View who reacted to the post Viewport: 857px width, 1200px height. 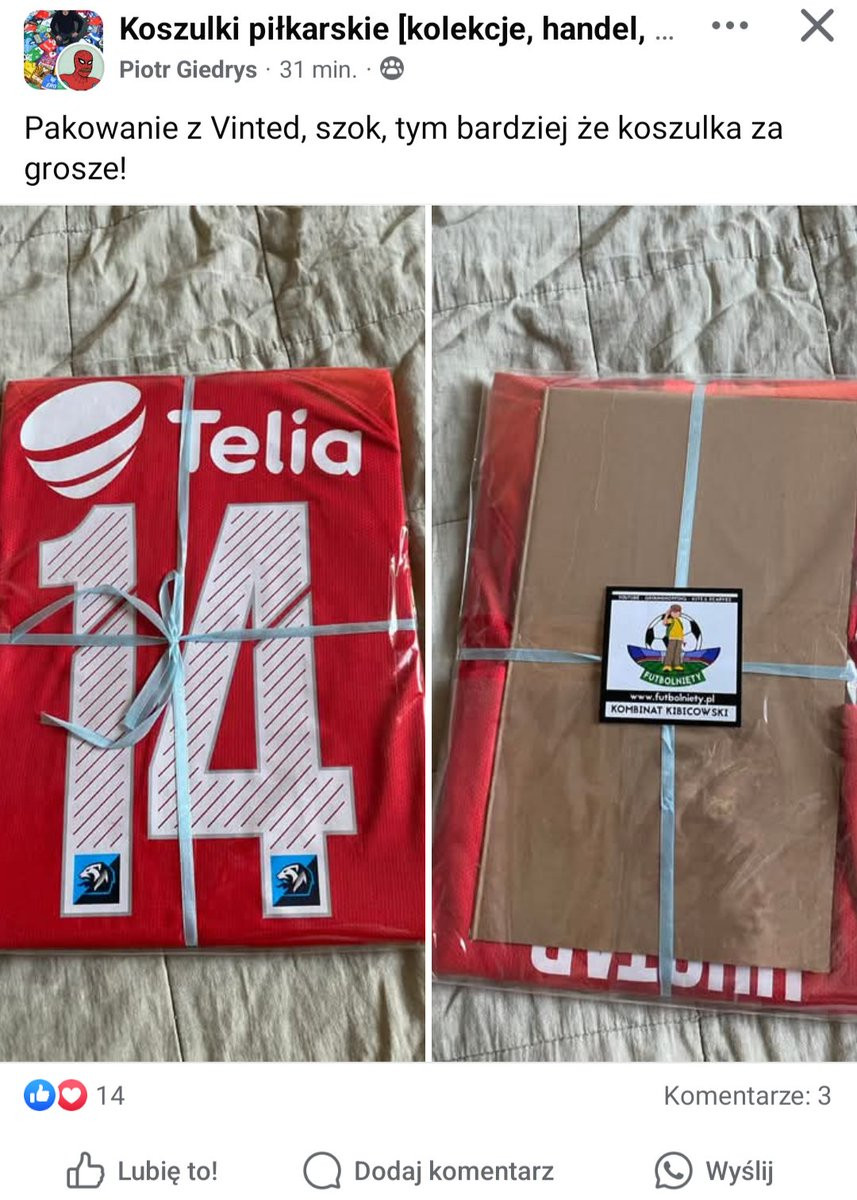(x=74, y=1096)
